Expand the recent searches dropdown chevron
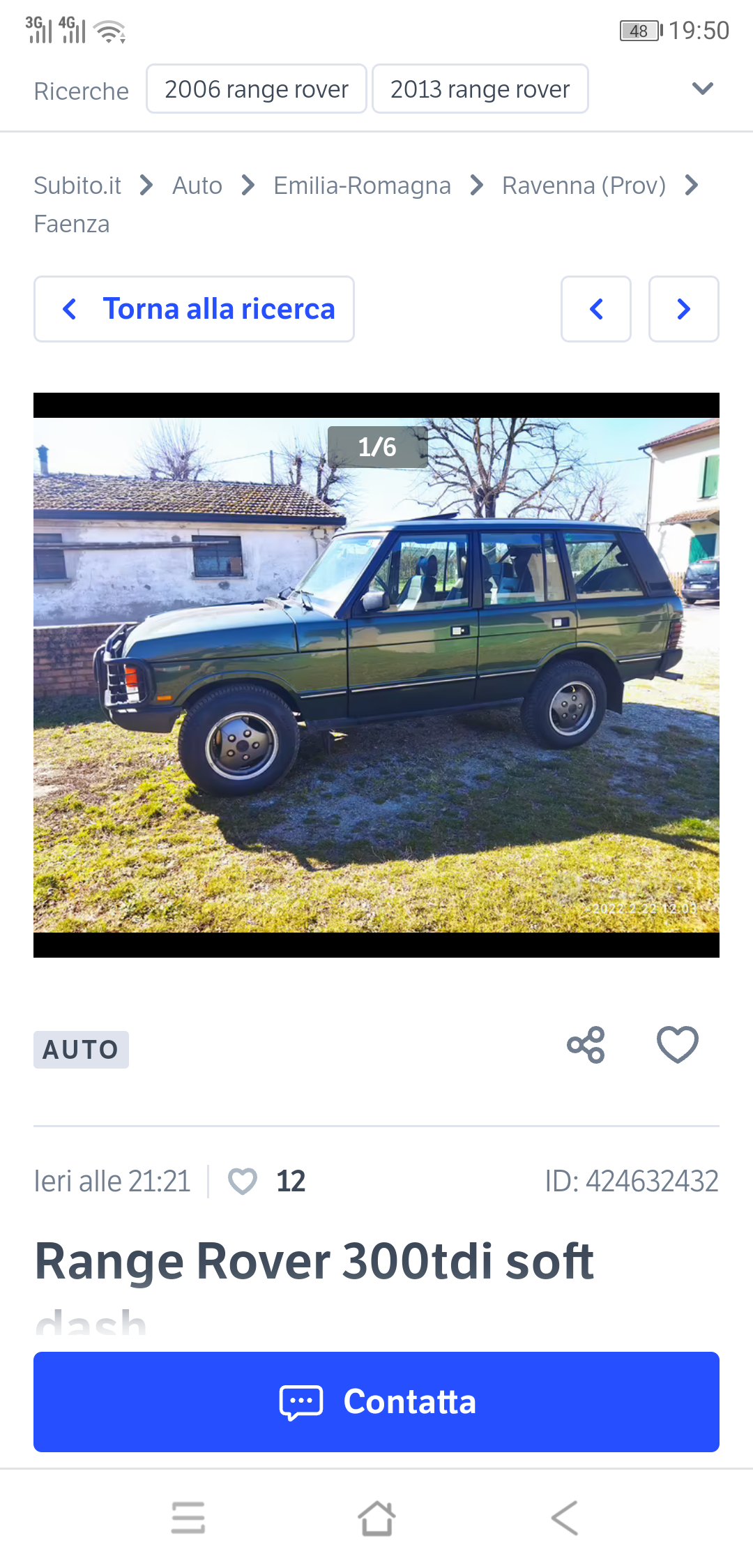 702,89
